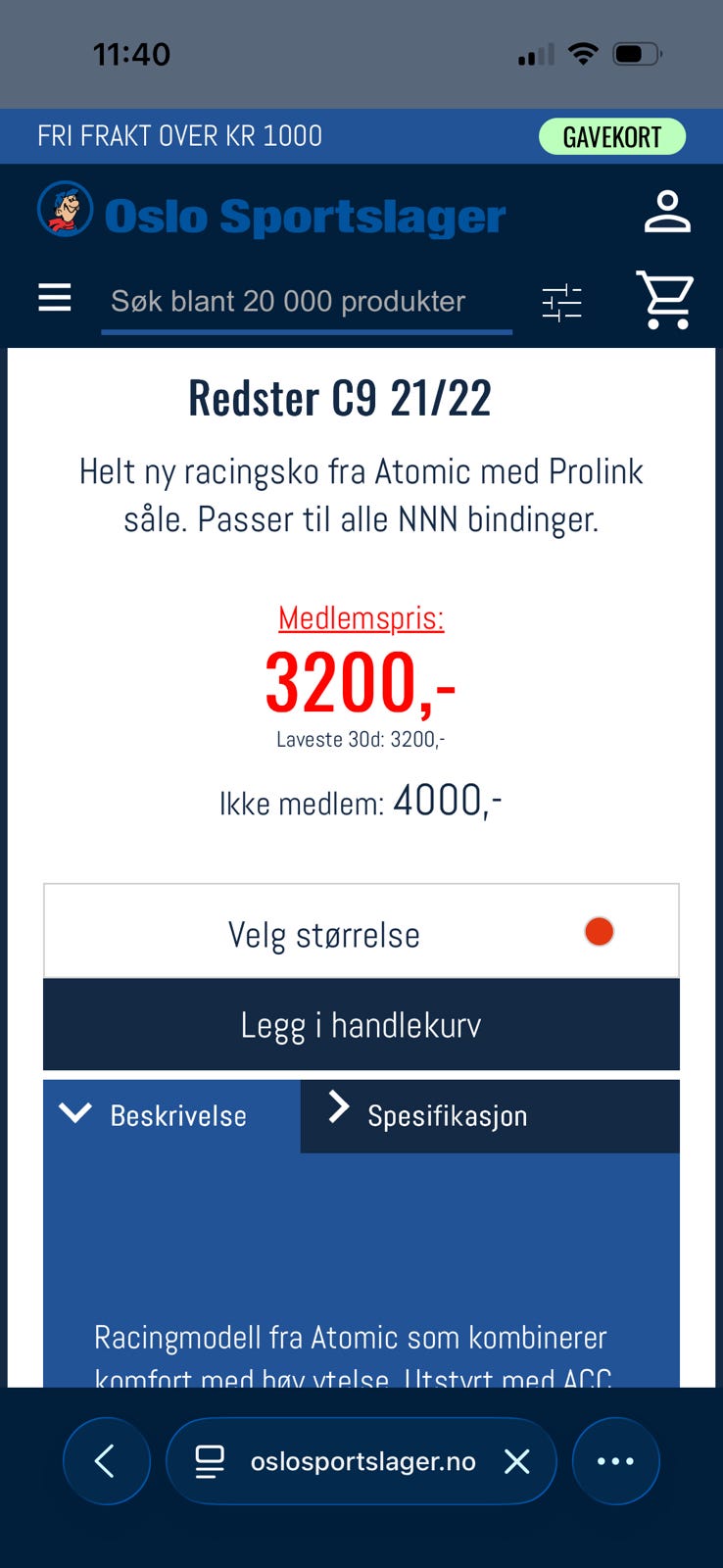Open the Velg størrelse size selector
Viewport: 723px width, 1568px height.
(361, 931)
